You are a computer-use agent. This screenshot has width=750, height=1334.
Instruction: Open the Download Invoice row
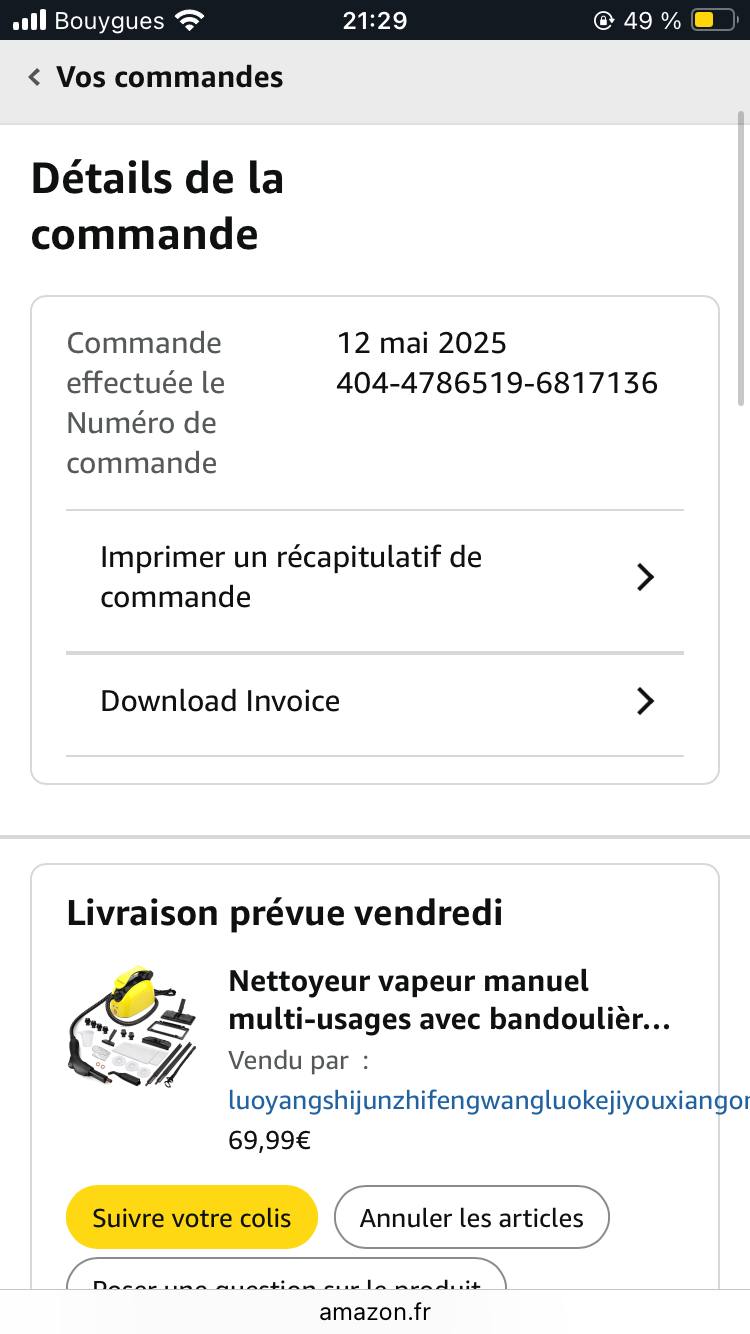pyautogui.click(x=375, y=701)
